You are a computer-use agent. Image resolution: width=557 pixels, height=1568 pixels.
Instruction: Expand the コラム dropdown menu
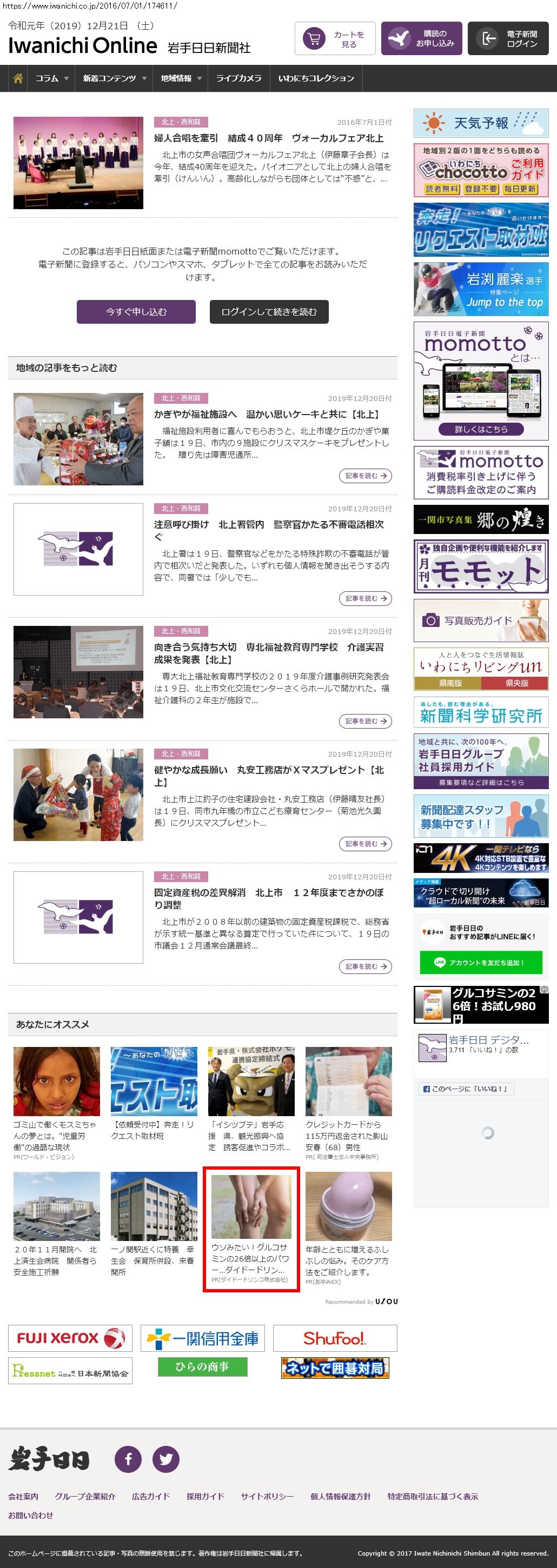pyautogui.click(x=52, y=78)
